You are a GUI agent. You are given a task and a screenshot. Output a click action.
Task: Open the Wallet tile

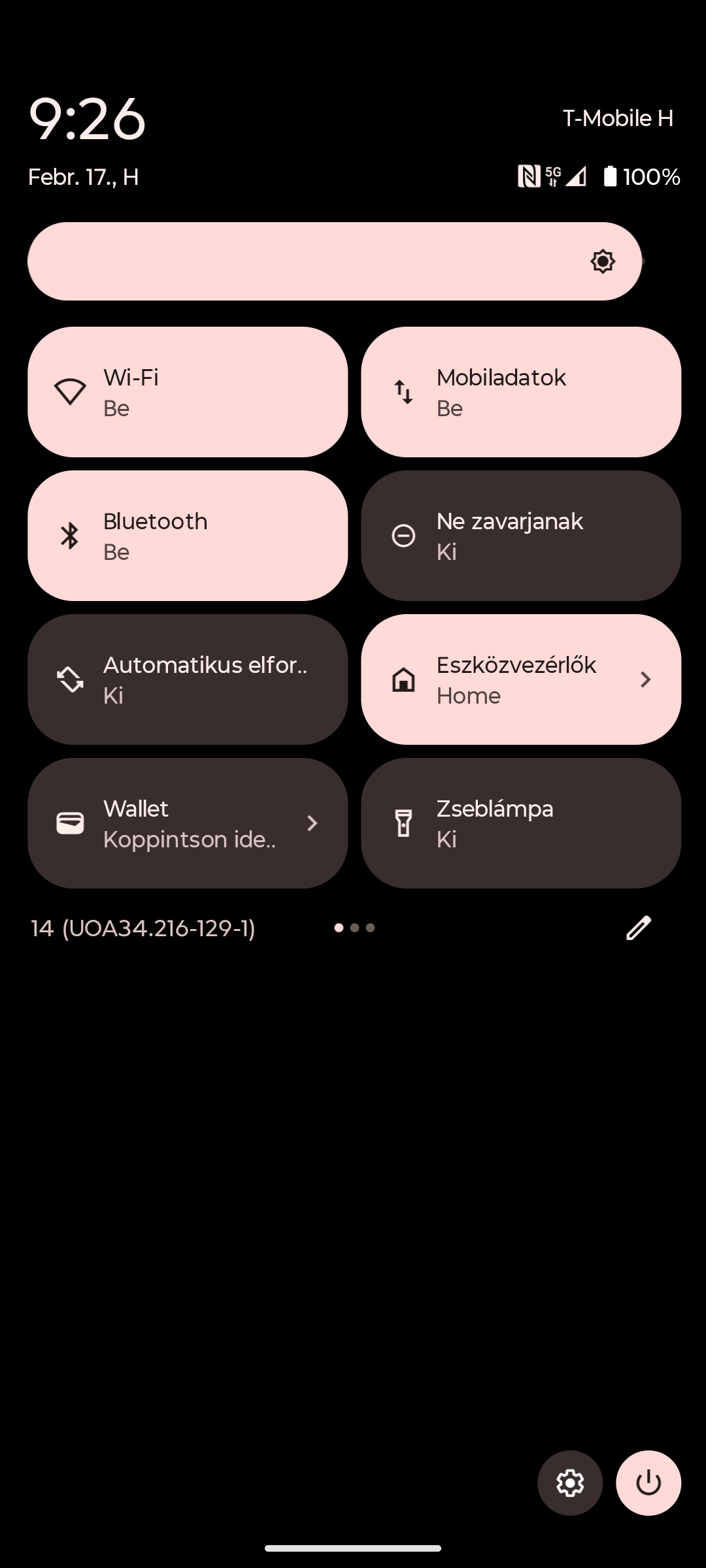point(188,823)
